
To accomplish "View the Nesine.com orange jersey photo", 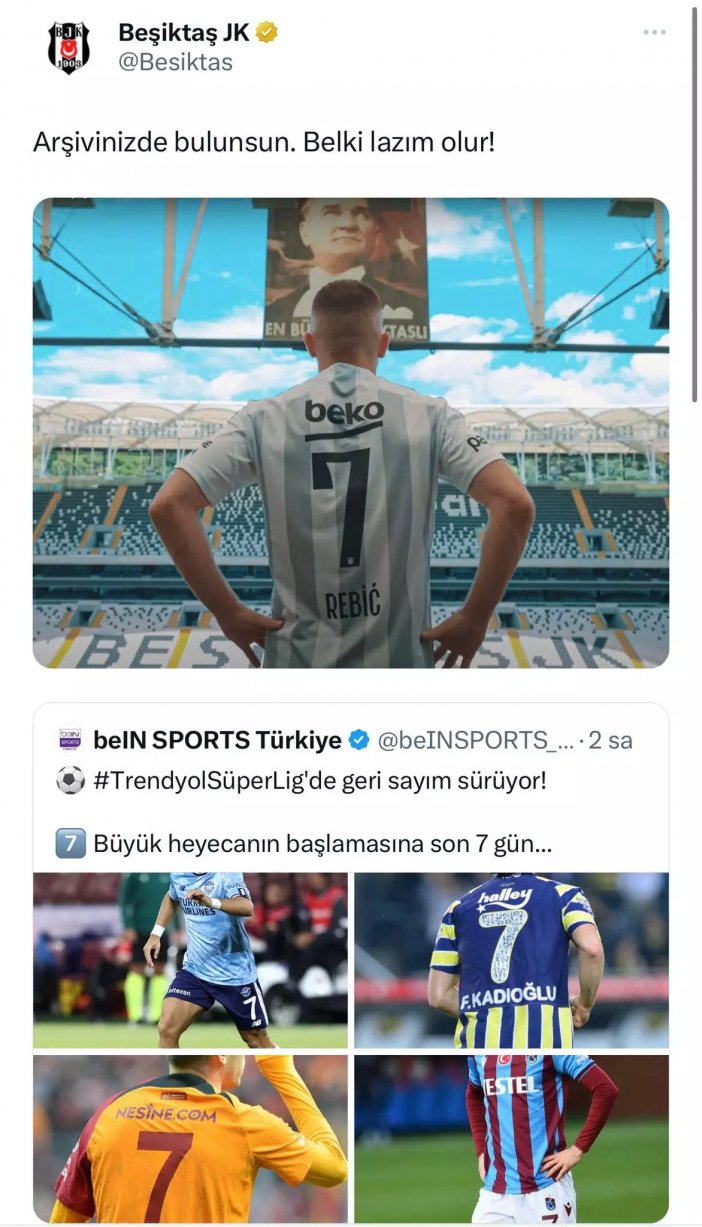I will pyautogui.click(x=190, y=1138).
